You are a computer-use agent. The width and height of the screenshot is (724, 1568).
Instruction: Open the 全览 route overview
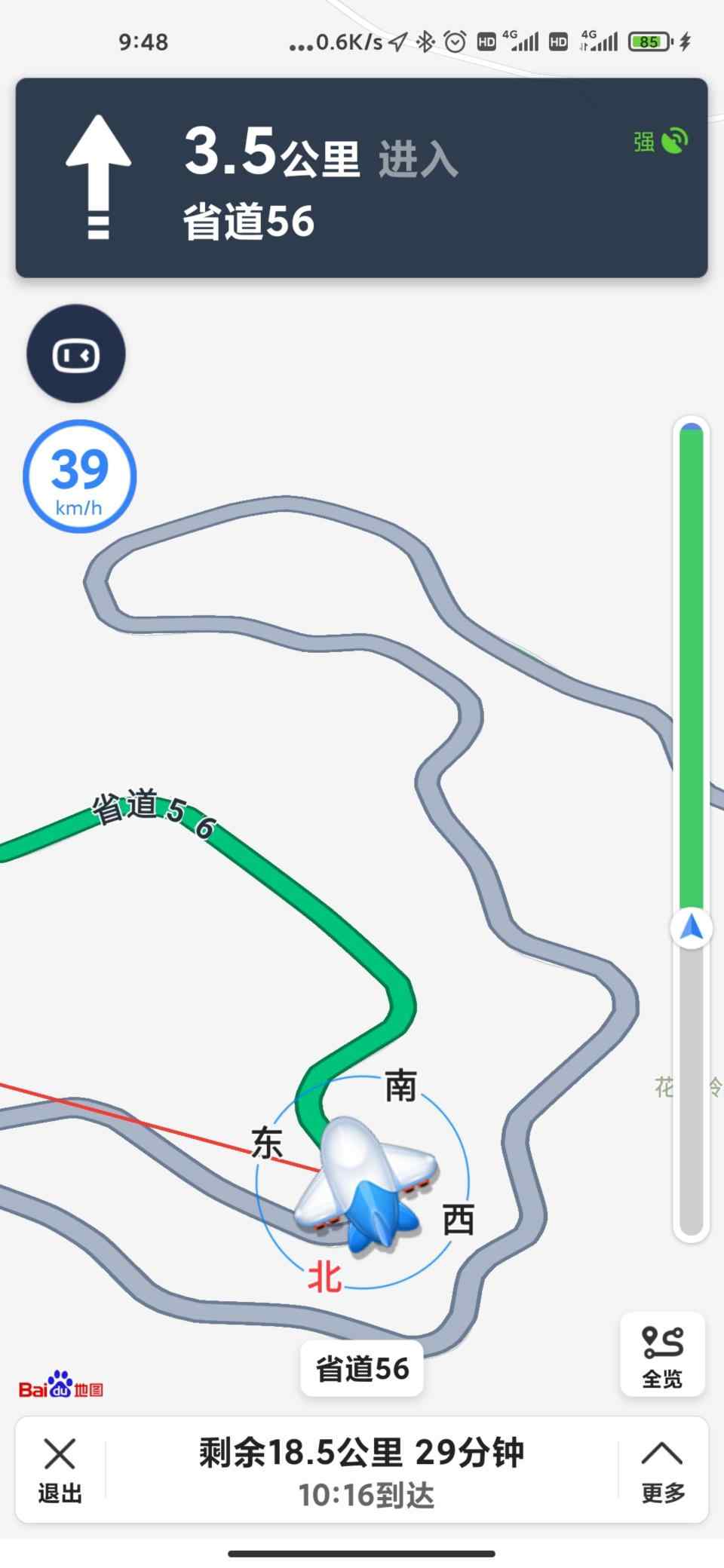(662, 1355)
